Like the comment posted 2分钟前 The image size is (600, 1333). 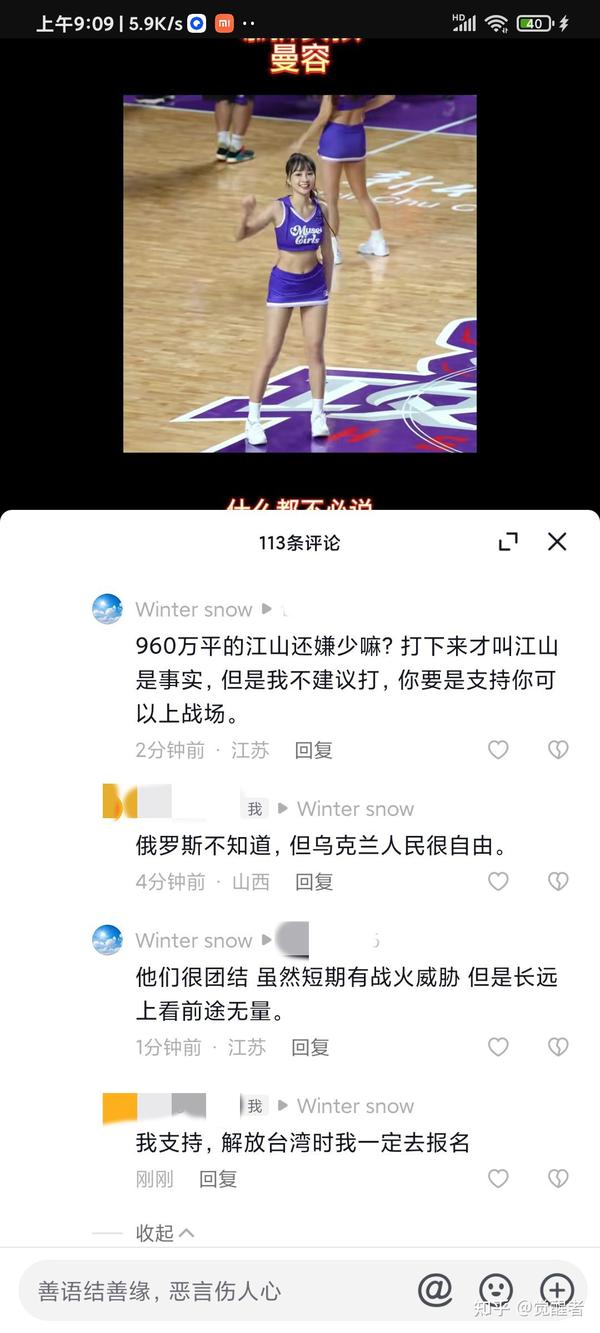(x=498, y=750)
